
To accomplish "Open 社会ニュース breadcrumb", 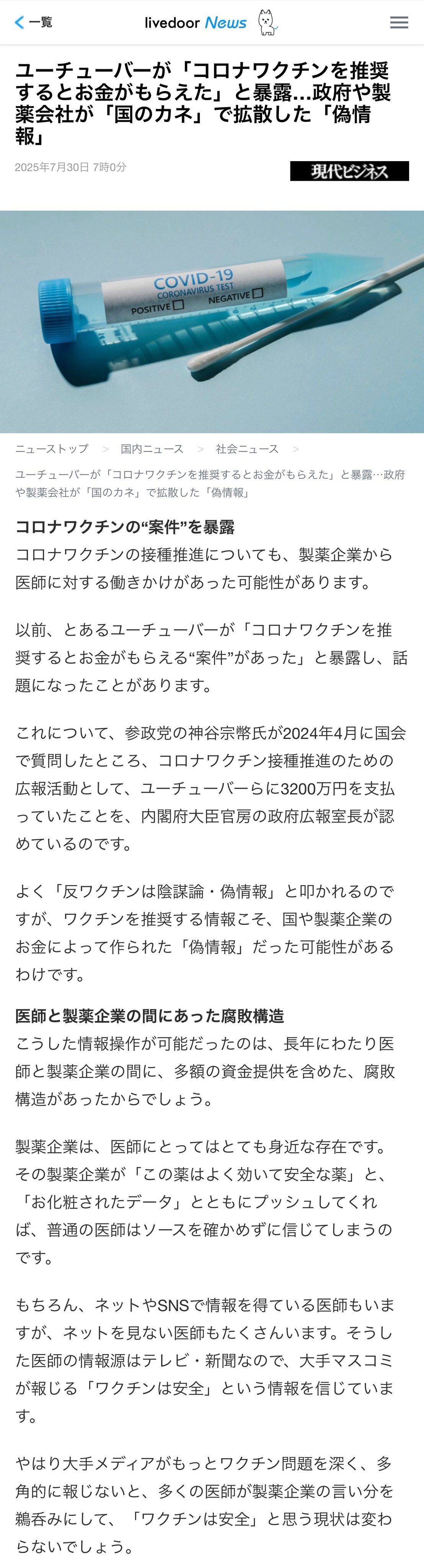I will pyautogui.click(x=247, y=449).
